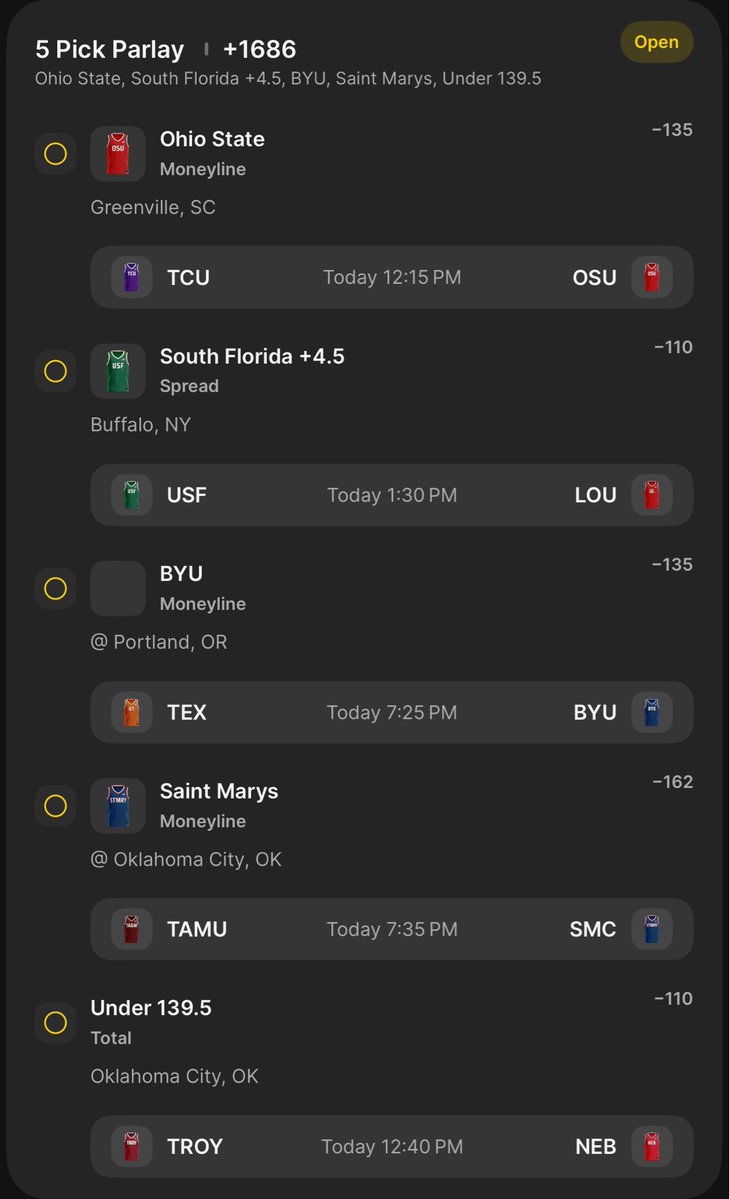729x1199 pixels.
Task: Open the TCU vs OSU game row
Action: pyautogui.click(x=392, y=278)
